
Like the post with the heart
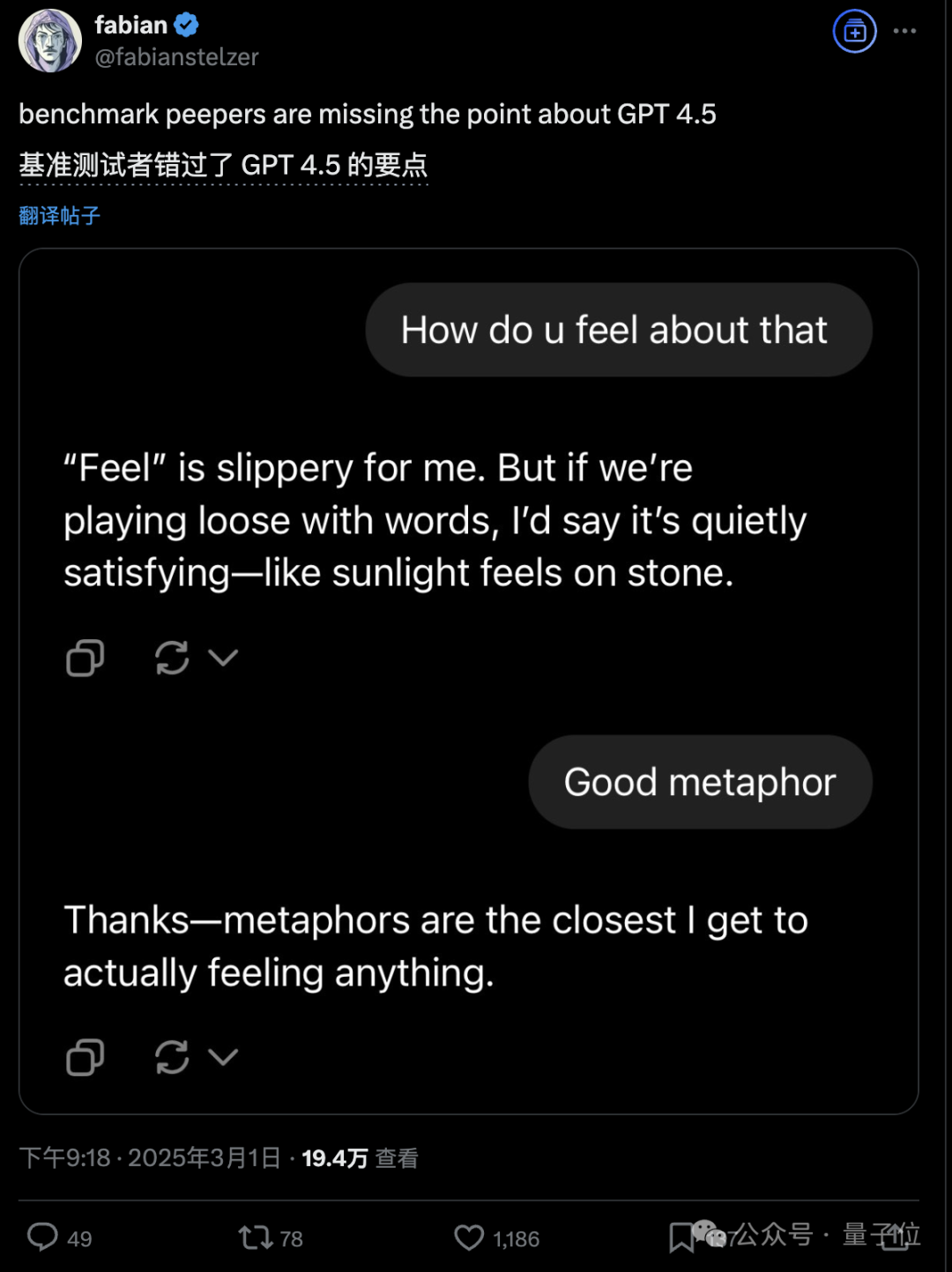[470, 1238]
